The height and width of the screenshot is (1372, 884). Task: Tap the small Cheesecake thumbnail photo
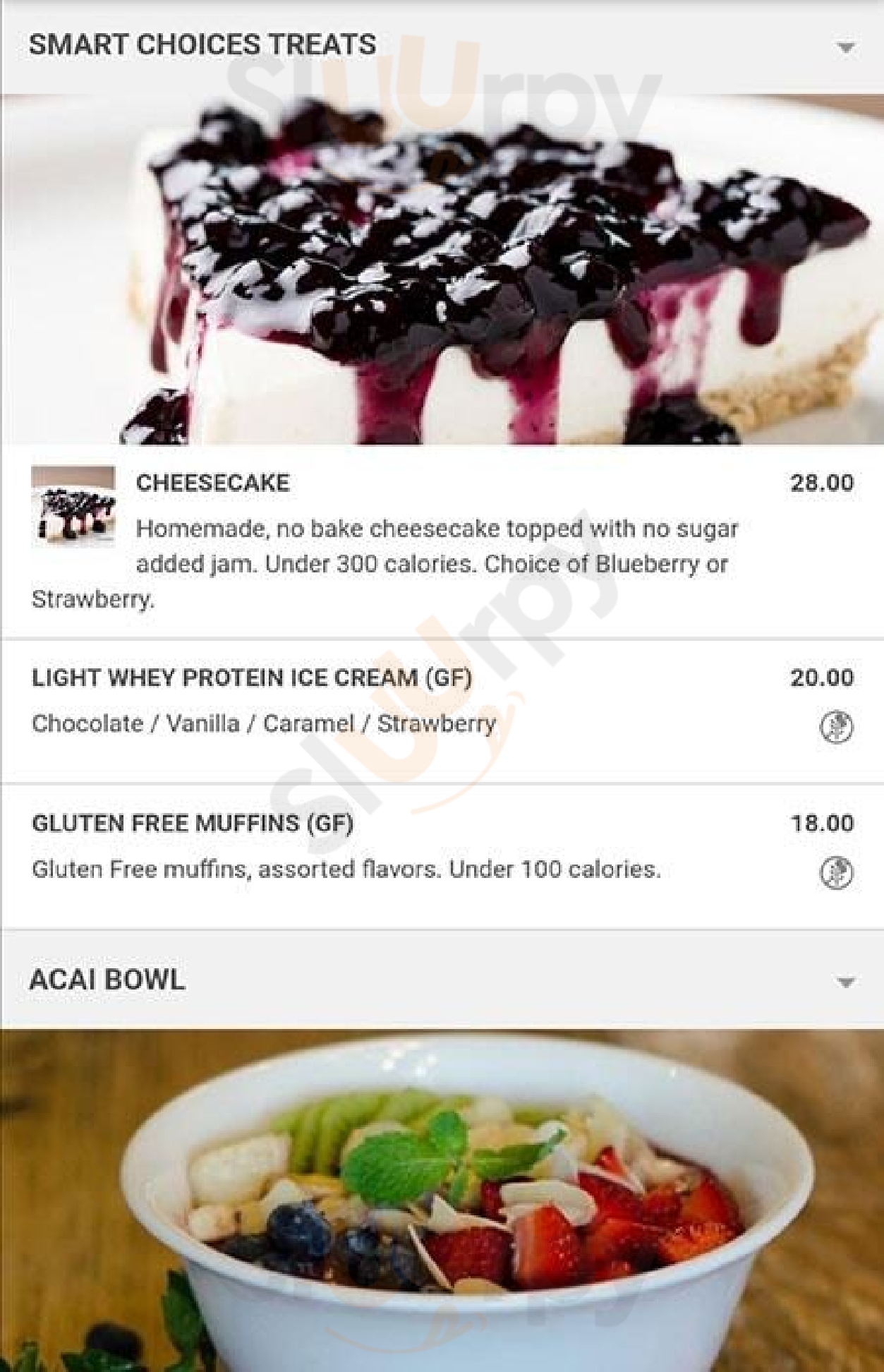click(73, 505)
